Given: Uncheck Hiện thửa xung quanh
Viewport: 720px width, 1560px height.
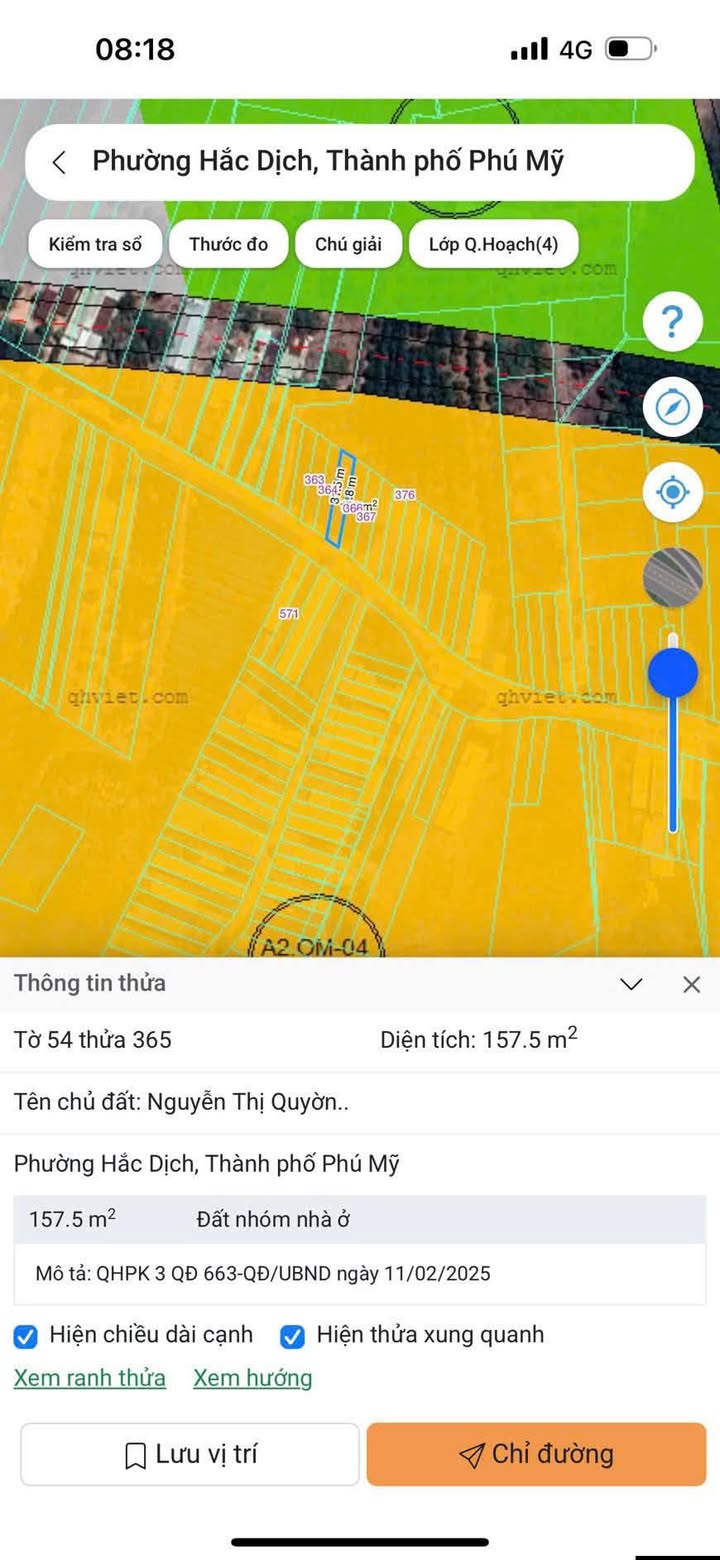Looking at the screenshot, I should click(292, 1336).
